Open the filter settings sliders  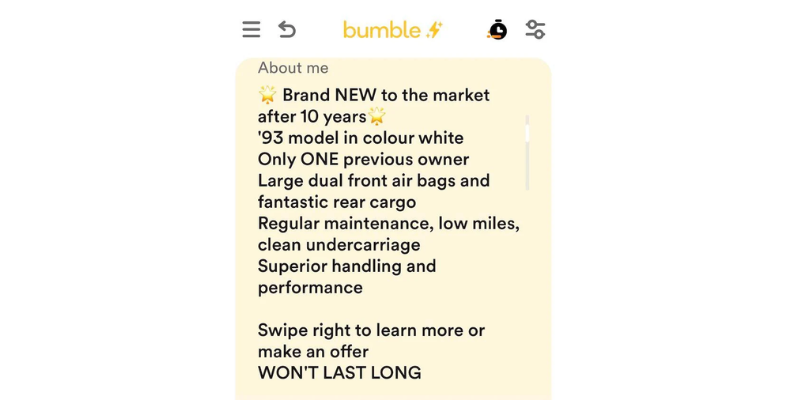point(535,30)
